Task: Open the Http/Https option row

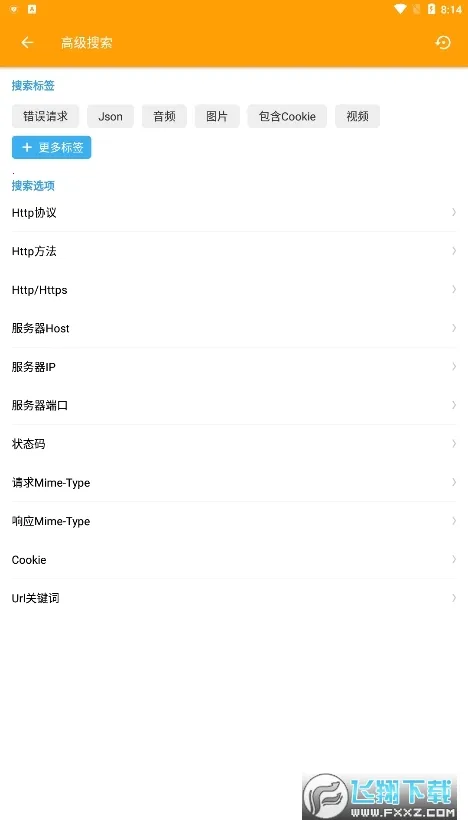Action: [234, 290]
